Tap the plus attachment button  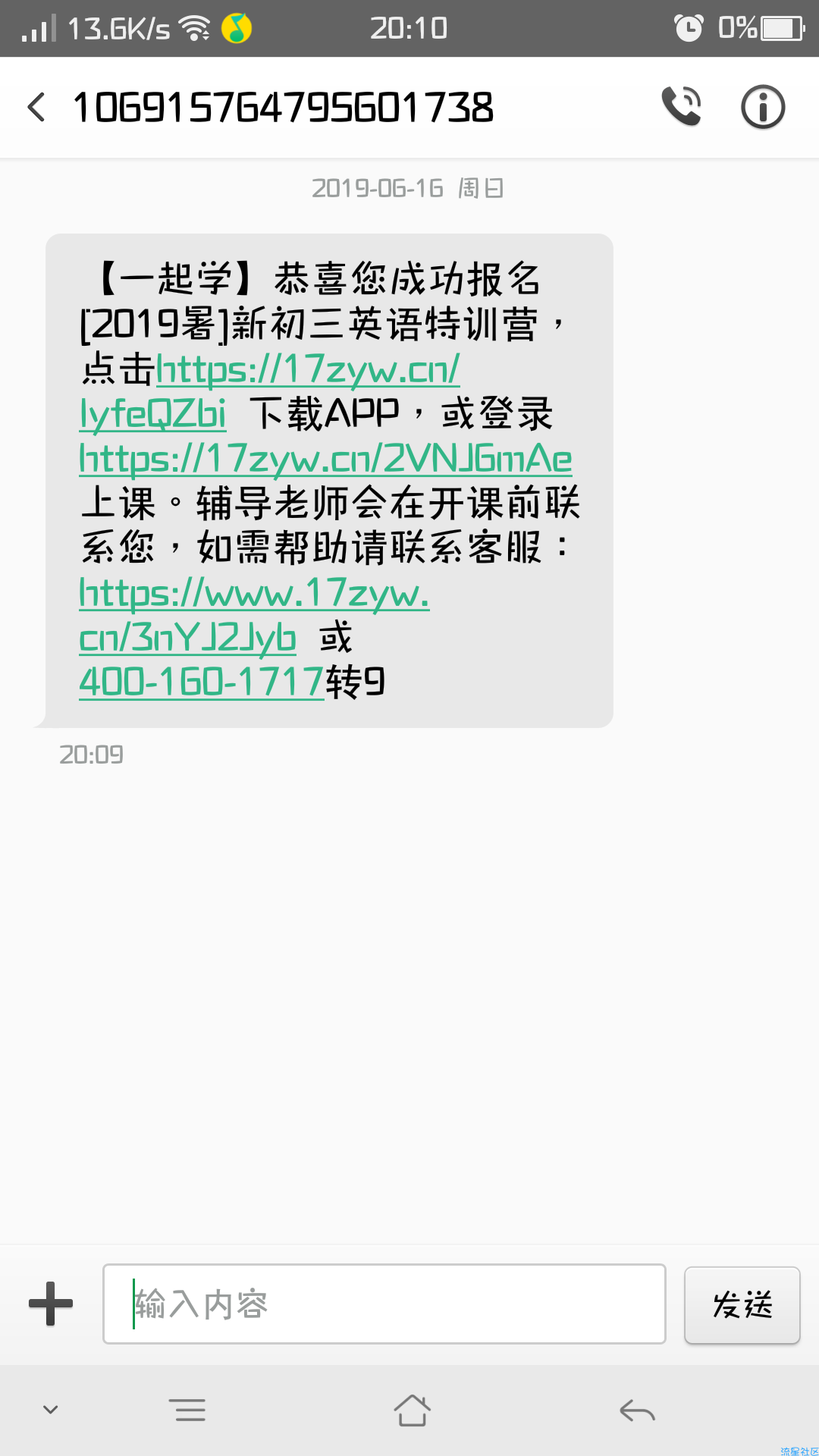(51, 1304)
